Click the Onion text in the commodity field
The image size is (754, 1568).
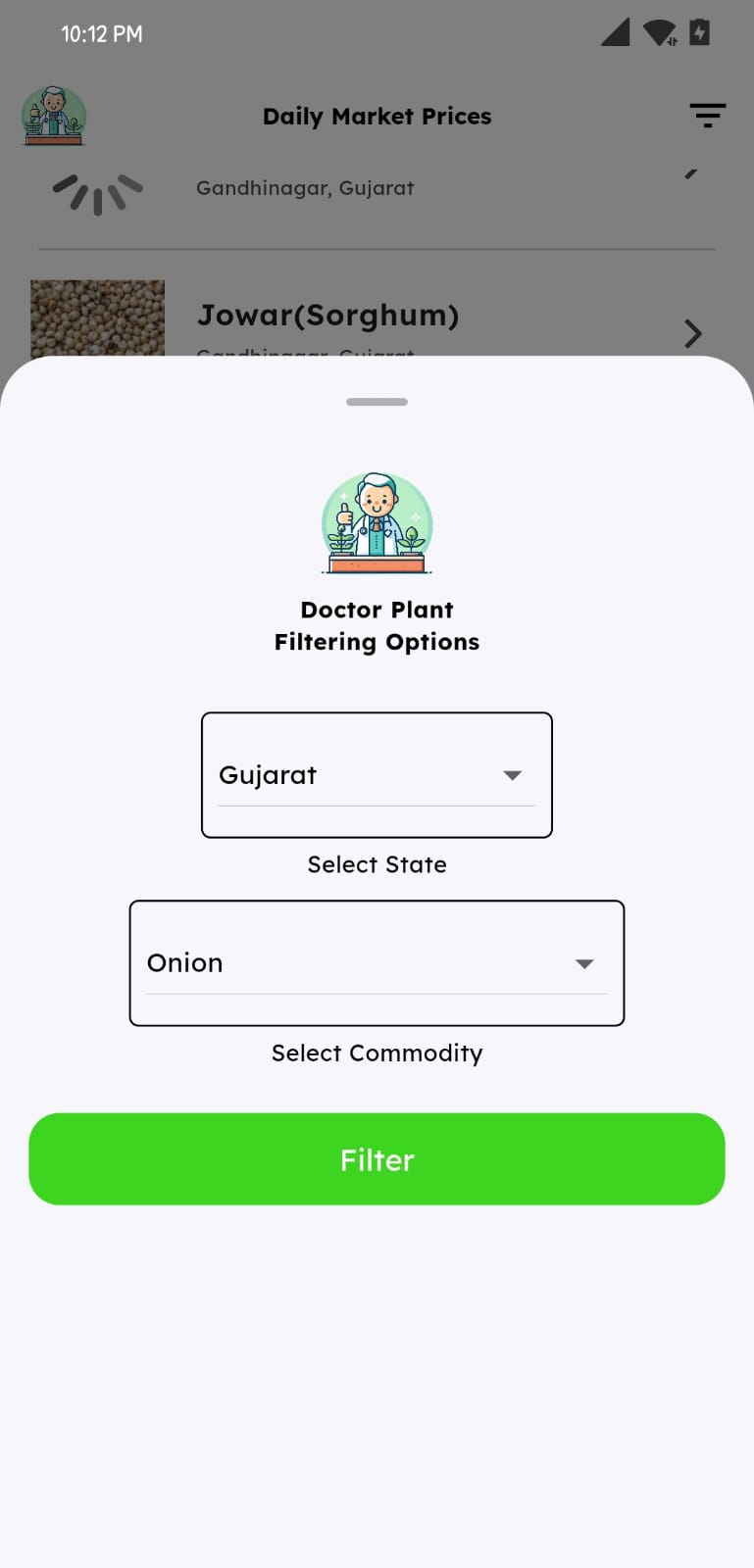pyautogui.click(x=184, y=962)
